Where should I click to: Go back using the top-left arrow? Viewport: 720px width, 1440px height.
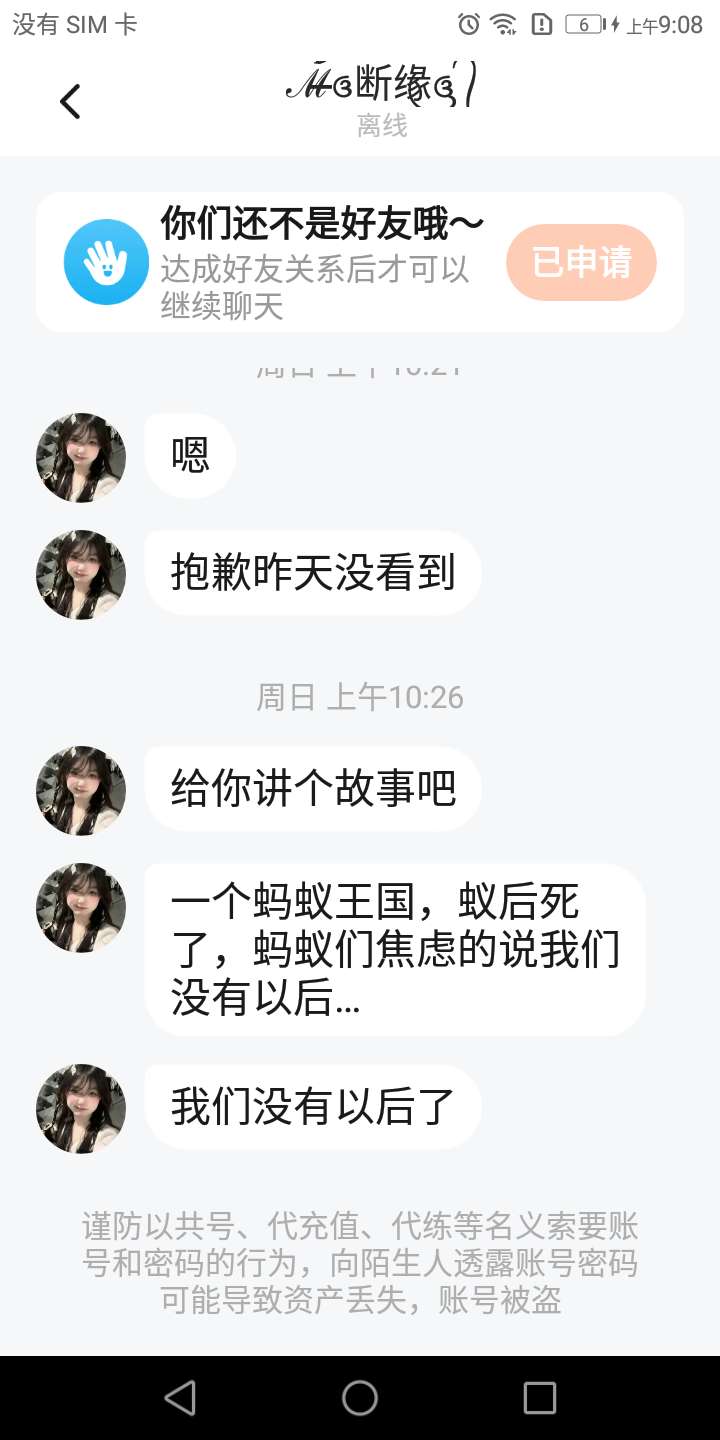pyautogui.click(x=70, y=102)
